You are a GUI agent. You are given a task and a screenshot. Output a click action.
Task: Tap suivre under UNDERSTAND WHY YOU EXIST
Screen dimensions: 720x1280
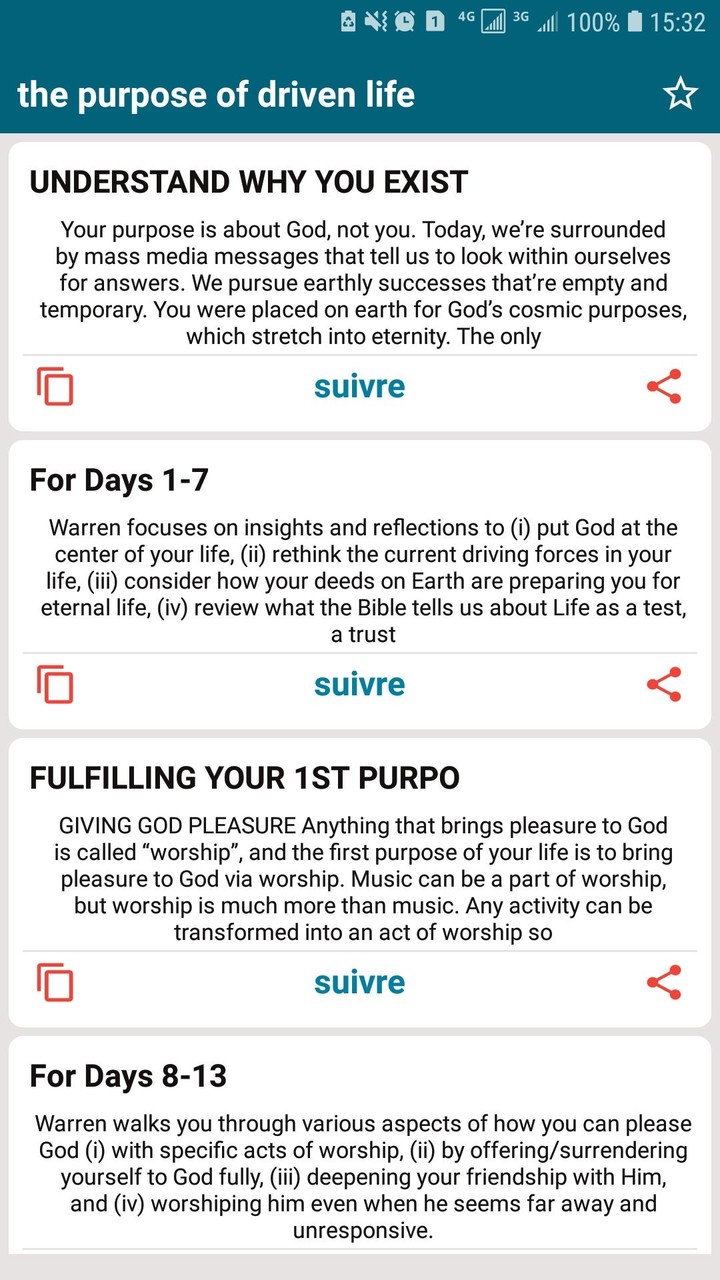coord(358,386)
